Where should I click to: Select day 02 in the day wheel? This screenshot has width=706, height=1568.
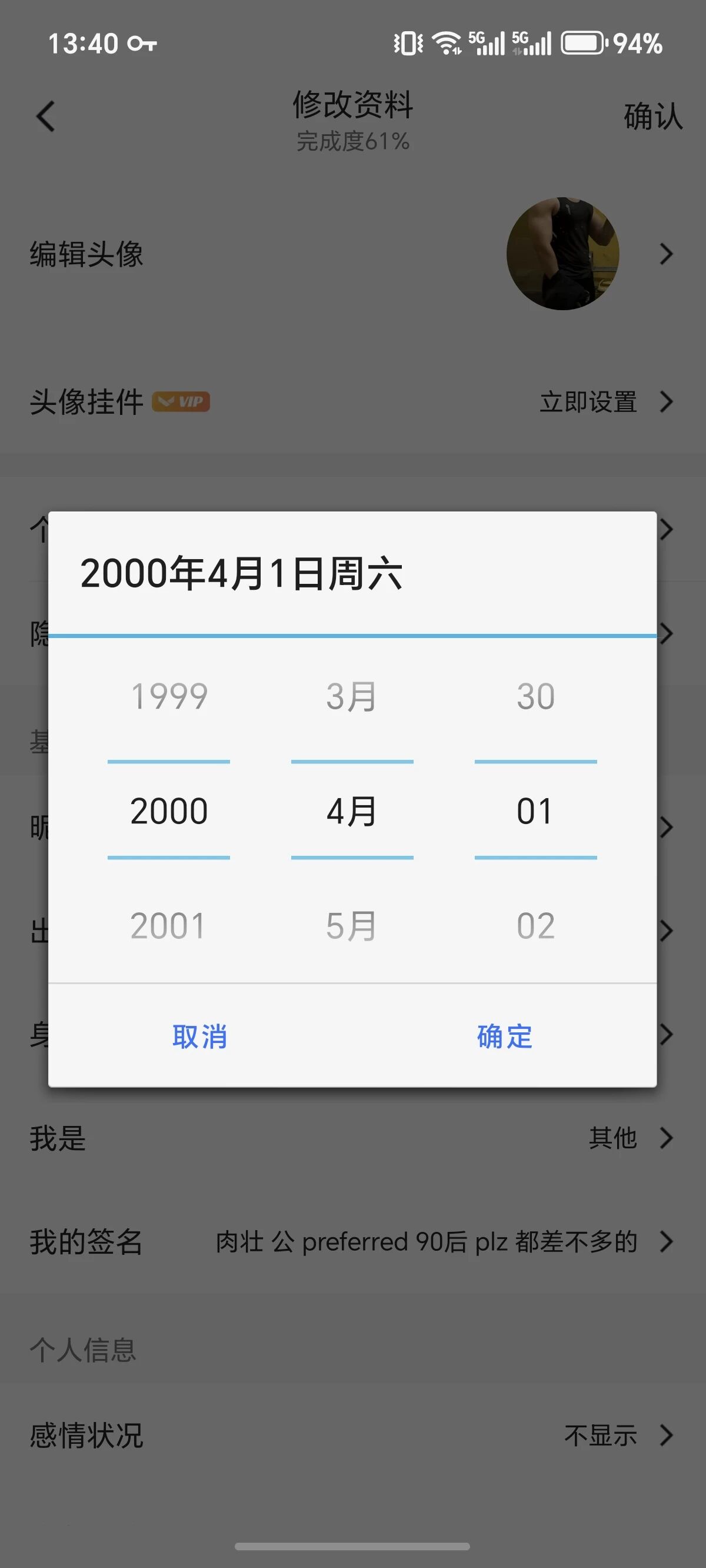coord(535,926)
